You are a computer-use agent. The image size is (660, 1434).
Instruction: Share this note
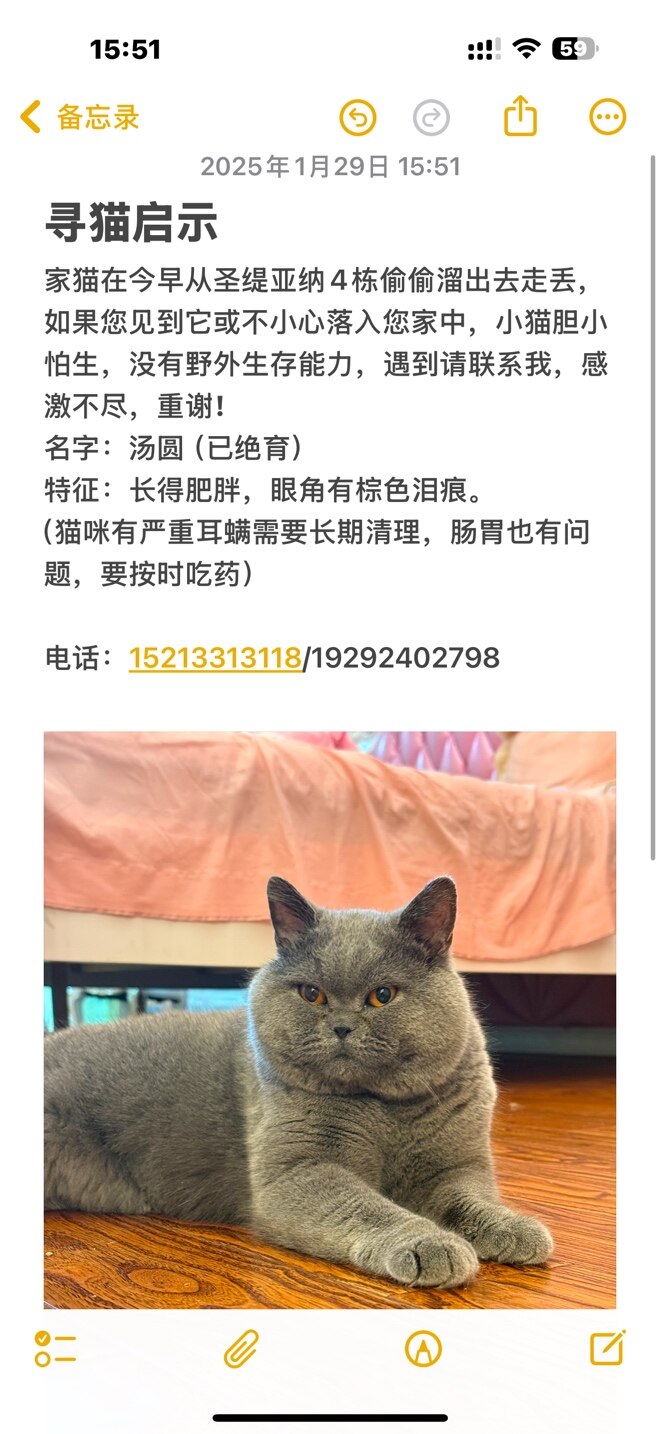click(520, 116)
